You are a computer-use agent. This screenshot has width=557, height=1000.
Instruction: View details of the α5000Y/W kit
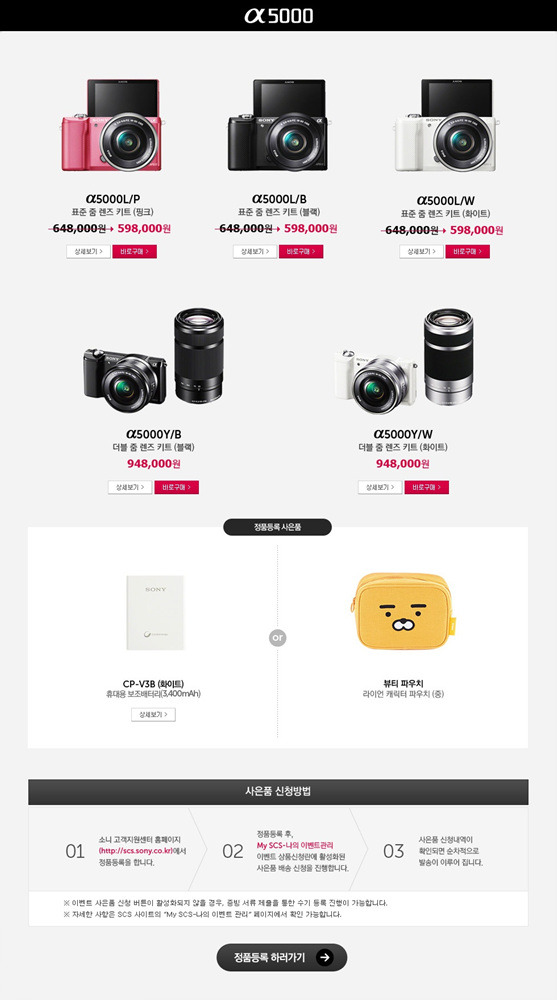pyautogui.click(x=380, y=487)
